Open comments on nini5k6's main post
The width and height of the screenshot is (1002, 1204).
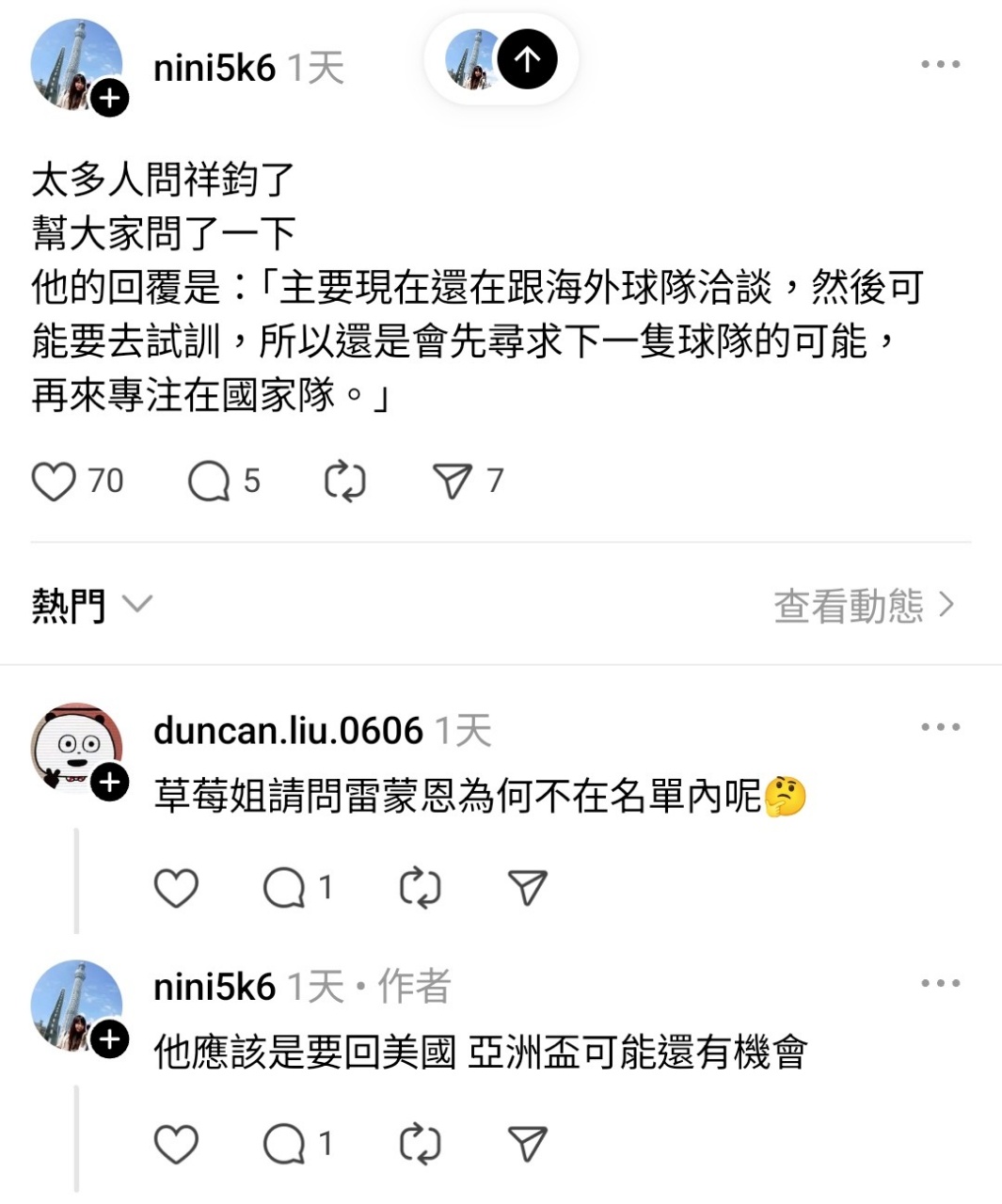(x=209, y=482)
